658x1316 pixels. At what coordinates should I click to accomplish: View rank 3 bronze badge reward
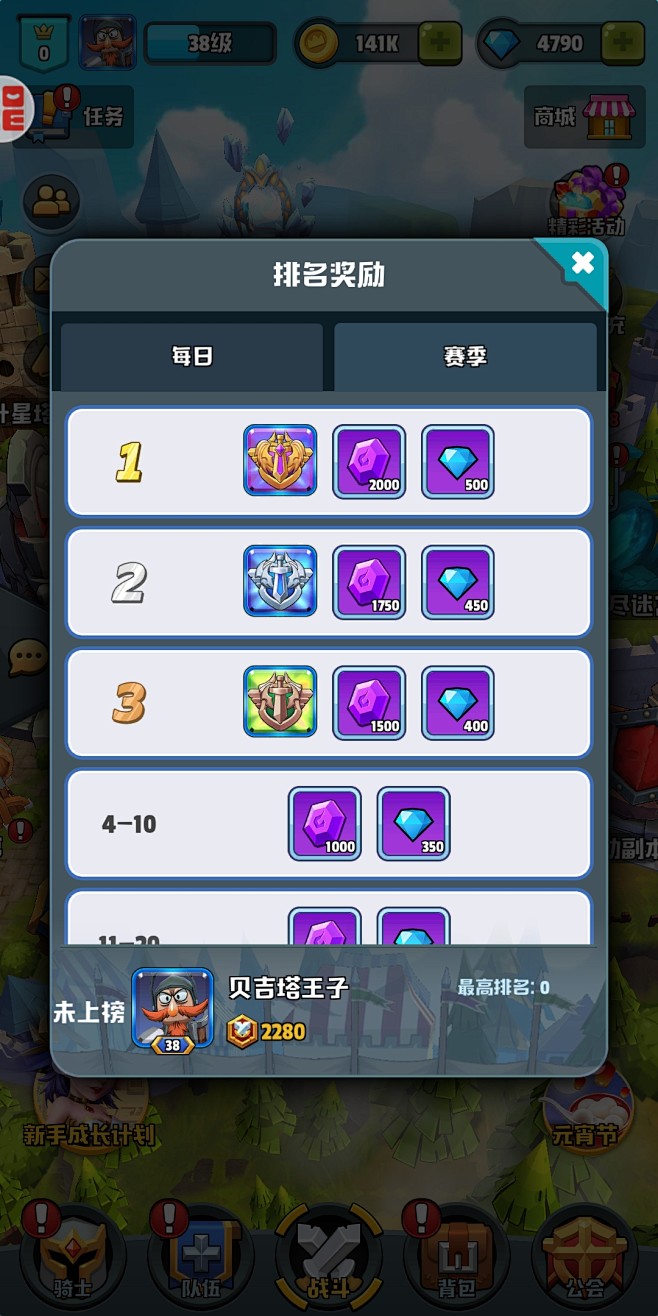tap(280, 703)
